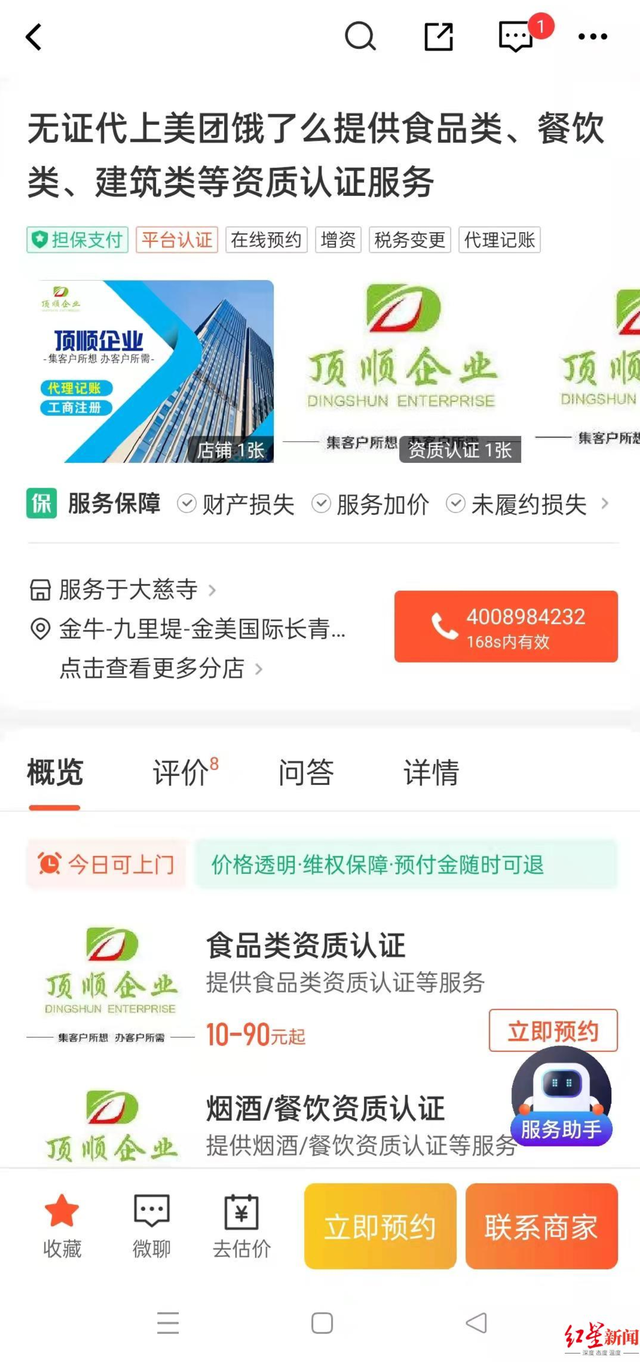Image resolution: width=640 pixels, height=1362 pixels.
Task: Open 服务于大慈寺 service area
Action: 128,589
